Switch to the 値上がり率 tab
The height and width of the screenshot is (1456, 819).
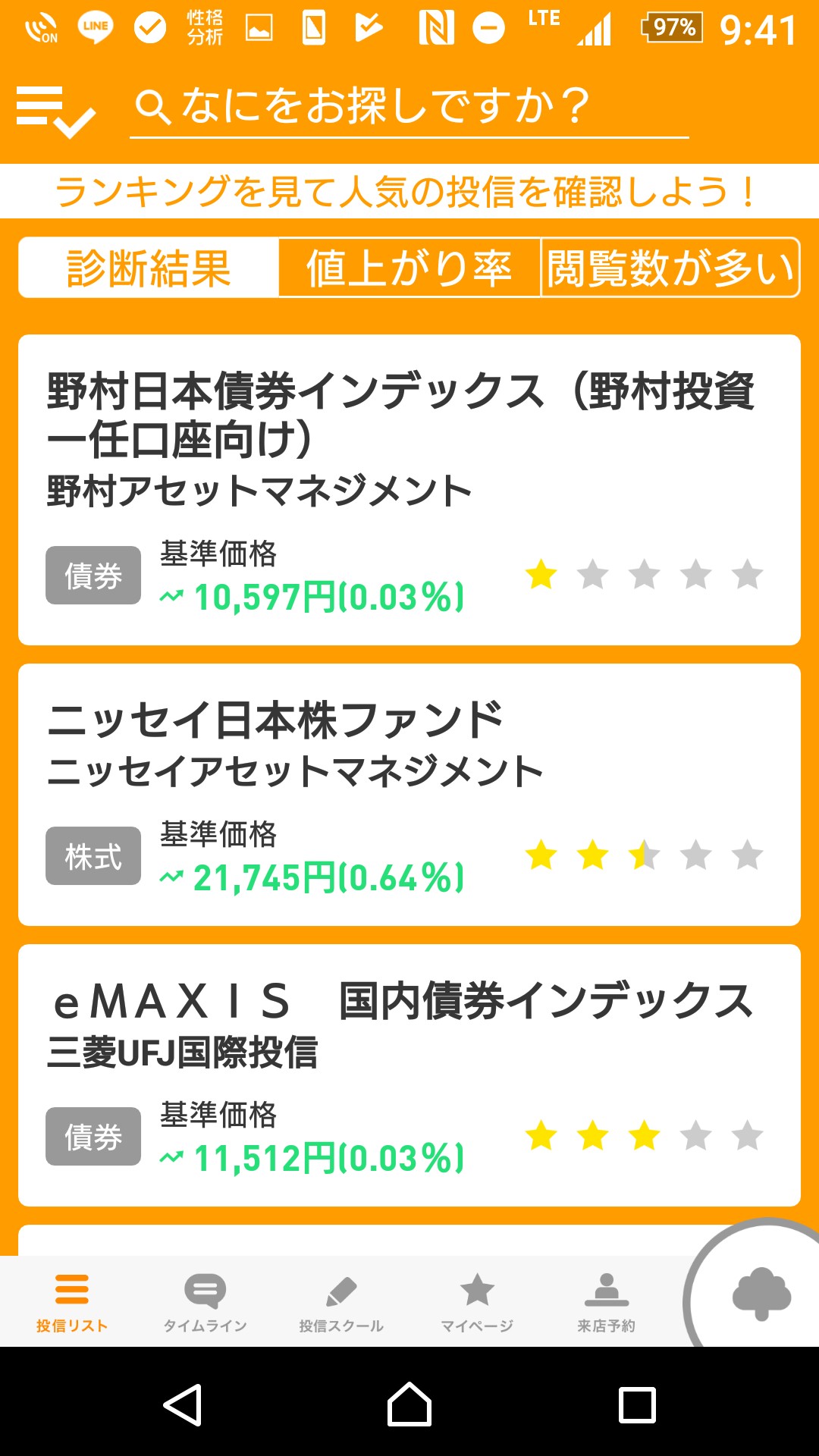(x=409, y=268)
